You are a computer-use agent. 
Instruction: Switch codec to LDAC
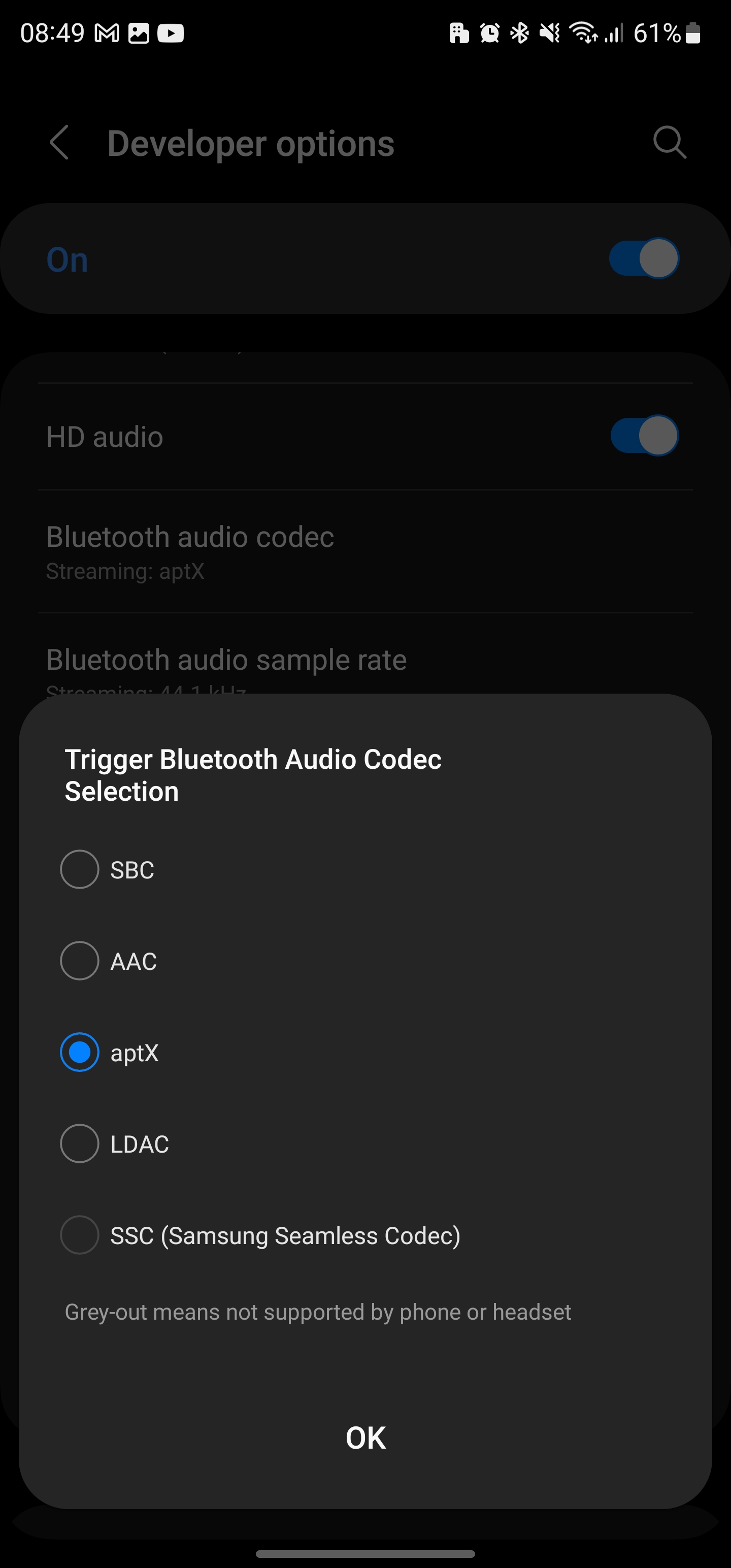[80, 1144]
